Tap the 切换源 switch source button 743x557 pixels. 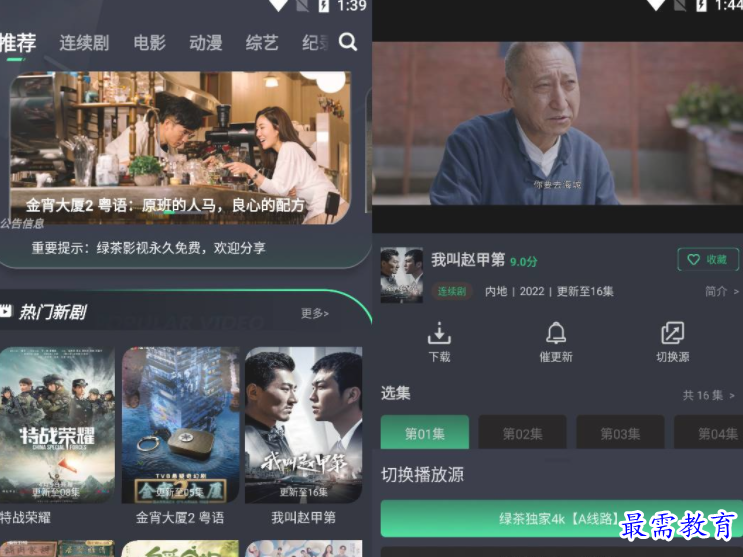[672, 341]
